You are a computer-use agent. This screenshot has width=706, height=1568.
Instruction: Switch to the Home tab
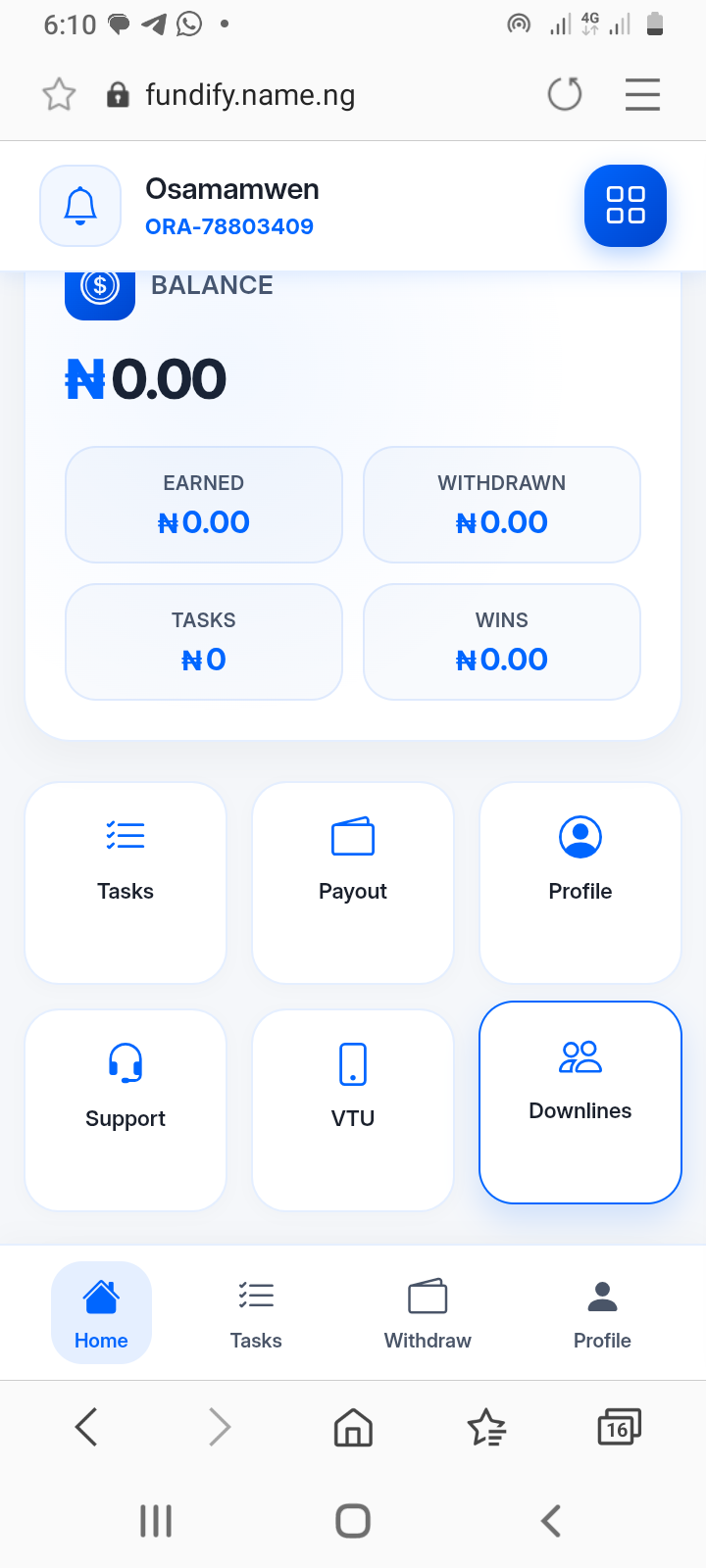[101, 1312]
